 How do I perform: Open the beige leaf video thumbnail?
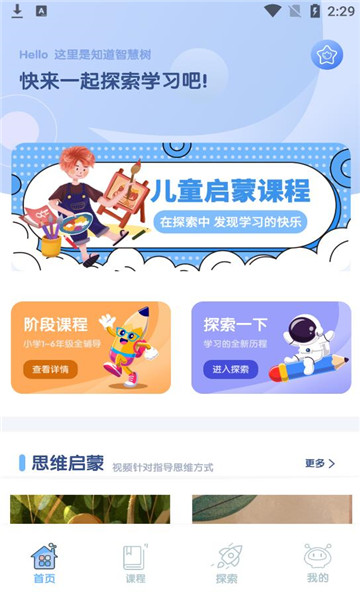click(272, 509)
